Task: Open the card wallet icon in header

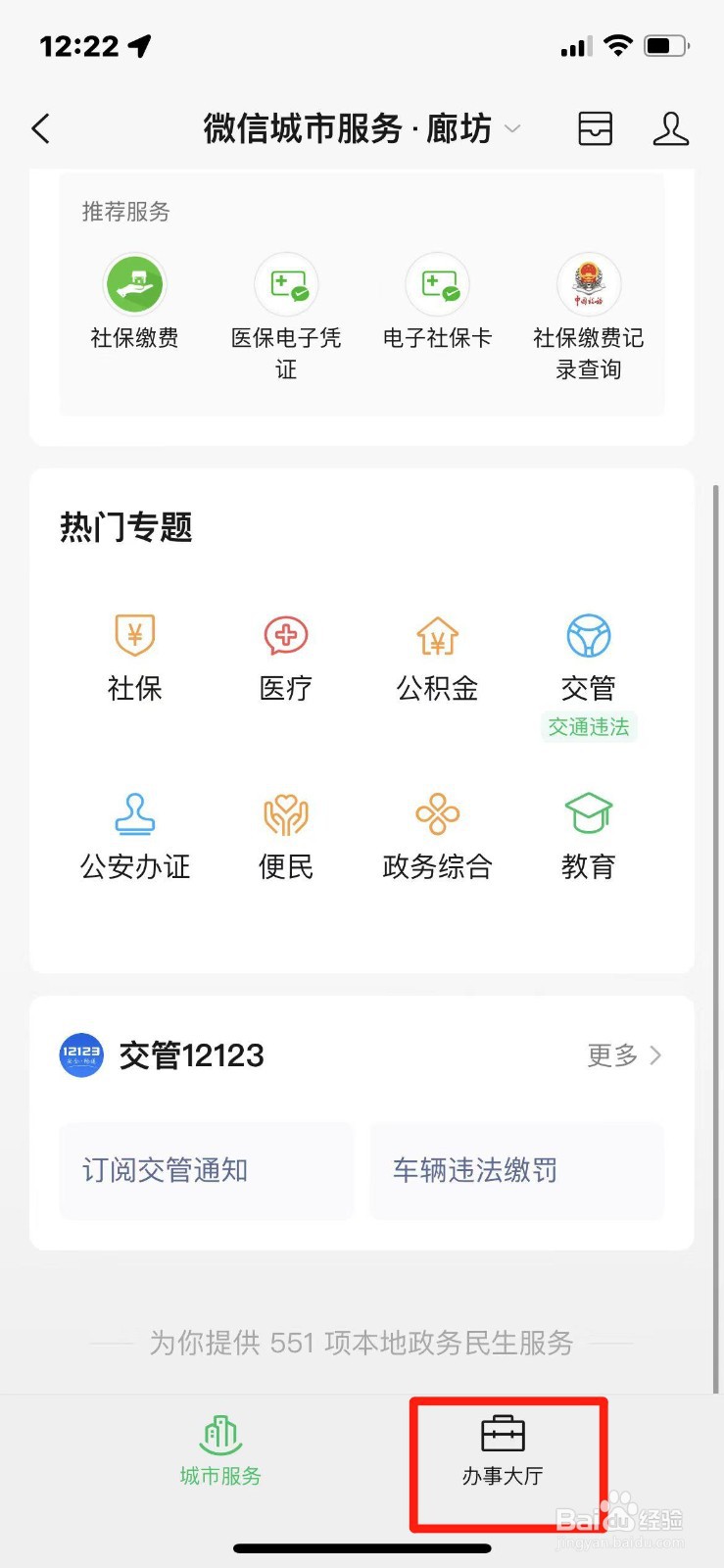Action: (595, 128)
